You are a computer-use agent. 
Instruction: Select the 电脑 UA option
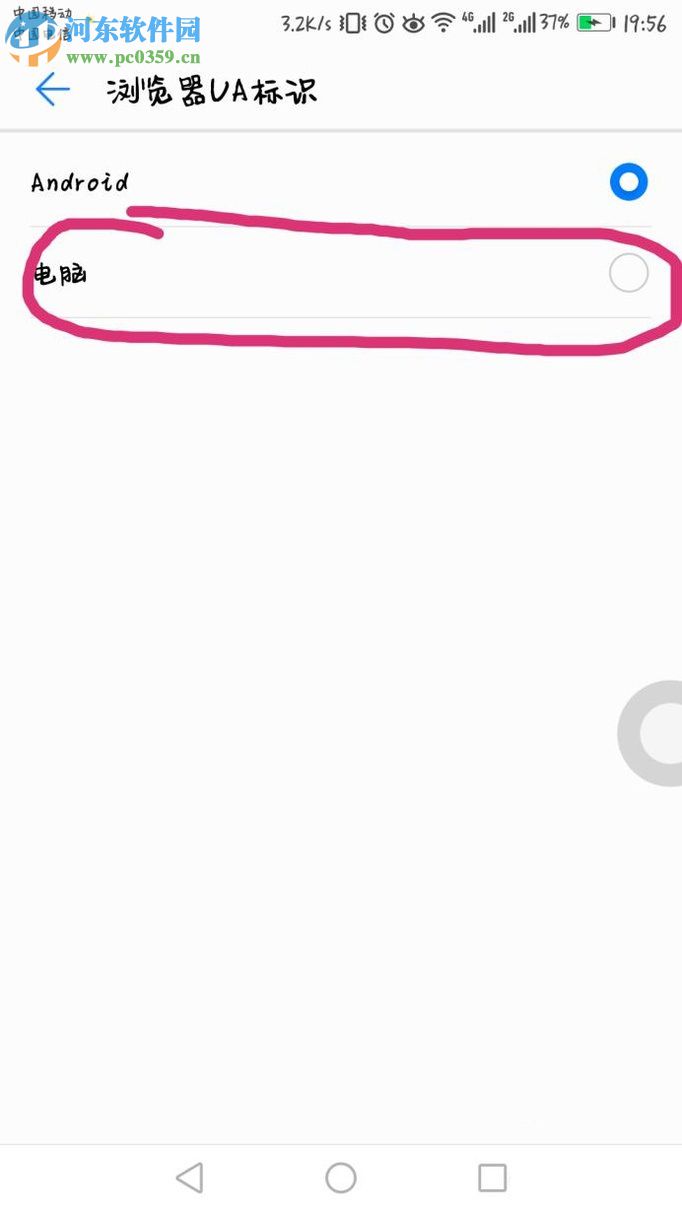628,273
